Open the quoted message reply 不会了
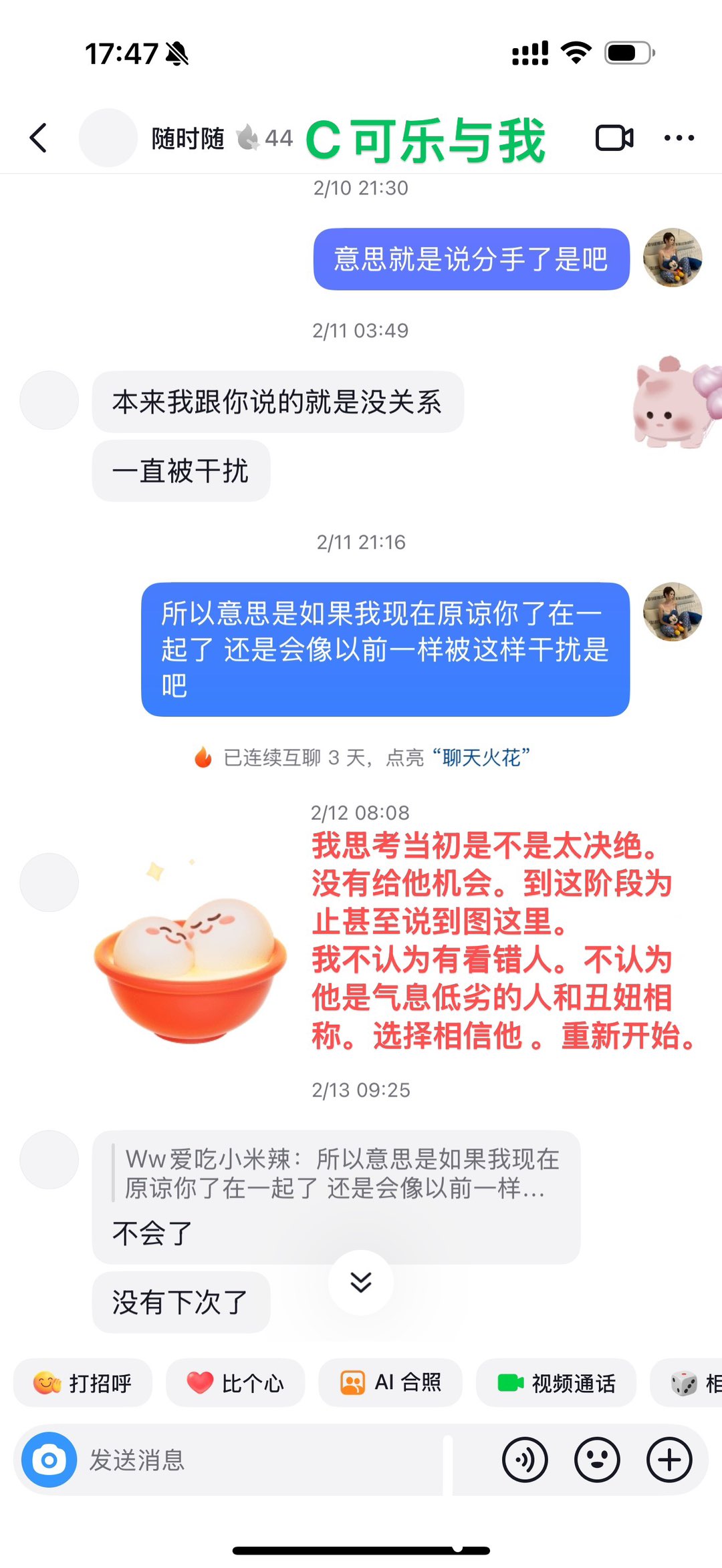 [x=336, y=1197]
